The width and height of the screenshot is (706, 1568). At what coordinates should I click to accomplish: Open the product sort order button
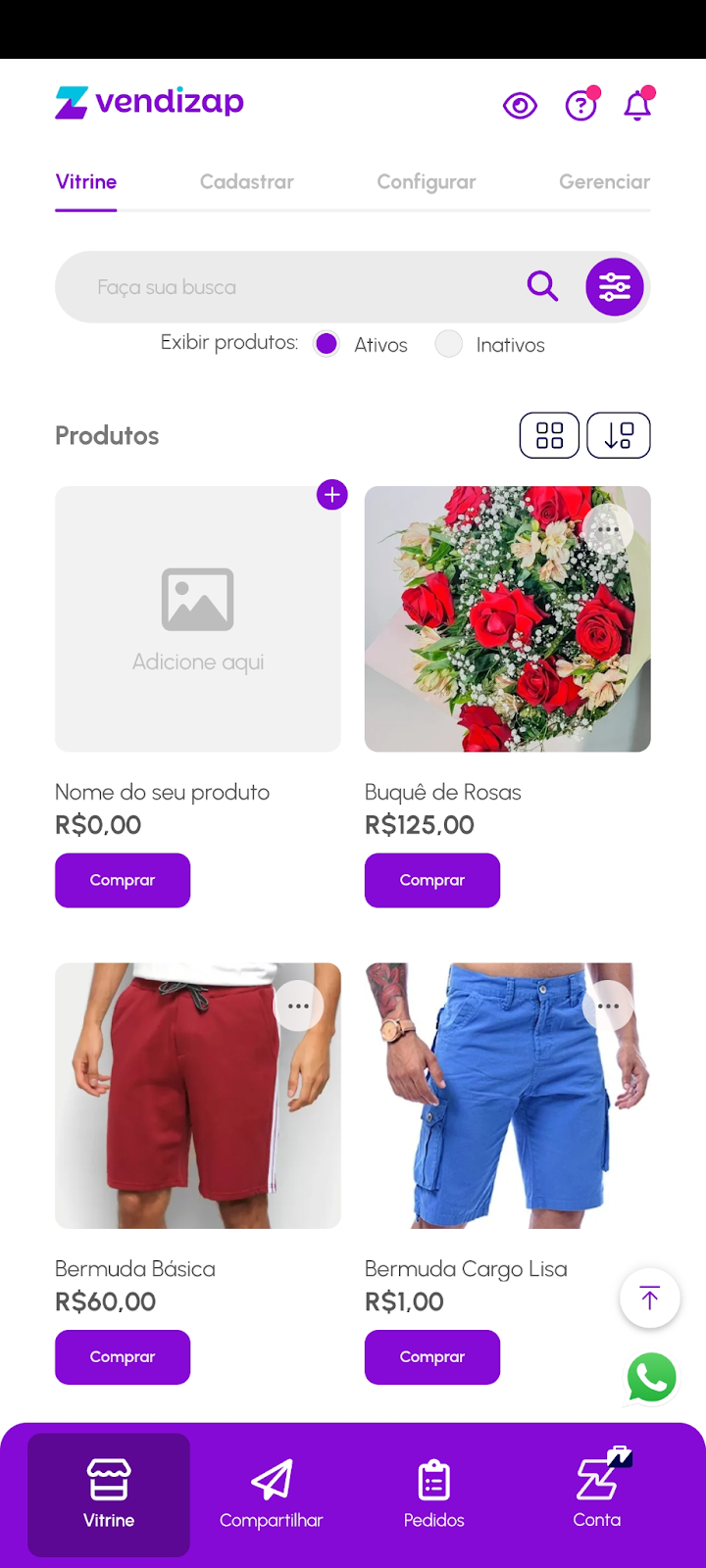(619, 435)
